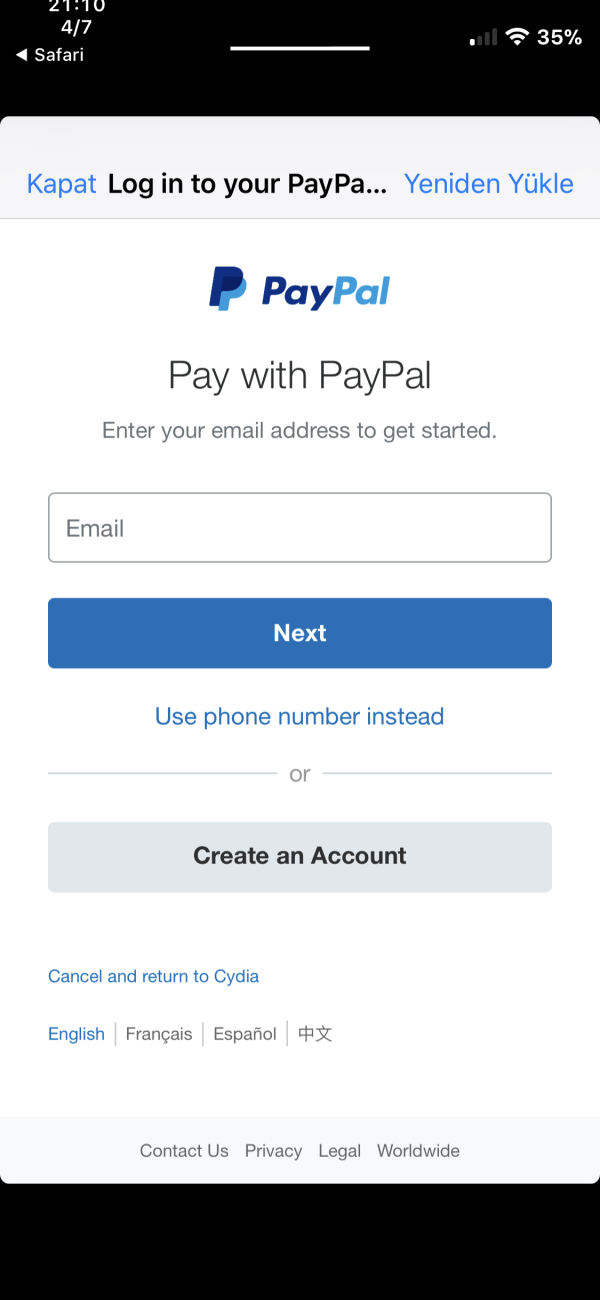Tap the blue Next button
The height and width of the screenshot is (1300, 600).
coord(300,633)
